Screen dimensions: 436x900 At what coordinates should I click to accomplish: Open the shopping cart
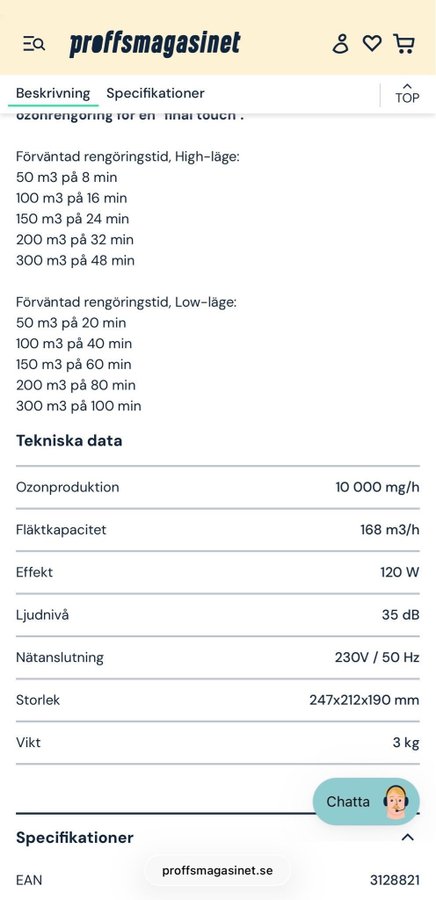pyautogui.click(x=404, y=44)
